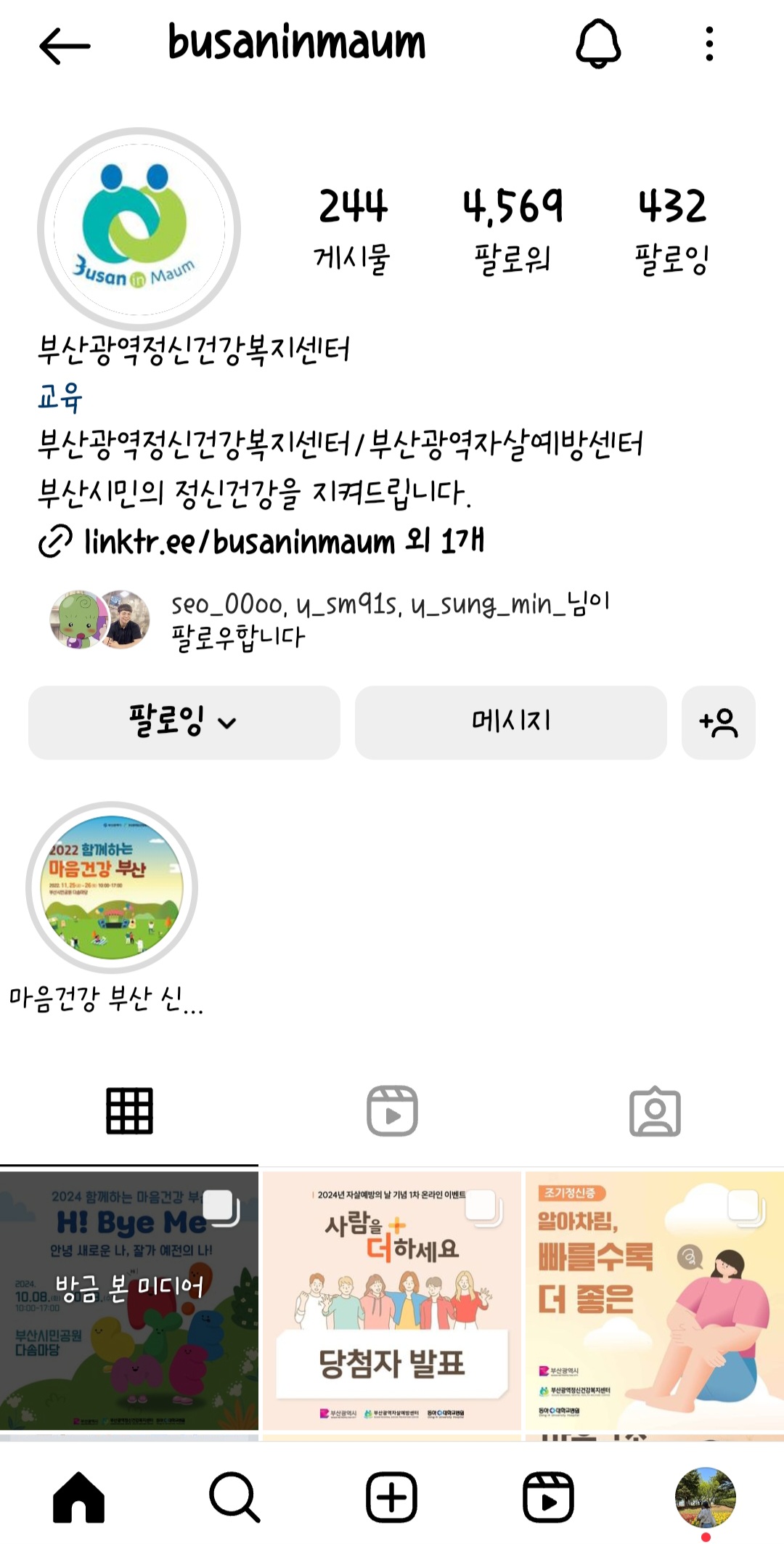Screen dimensions: 784x1544
Task: Go to the home feed
Action: pyautogui.click(x=78, y=1498)
